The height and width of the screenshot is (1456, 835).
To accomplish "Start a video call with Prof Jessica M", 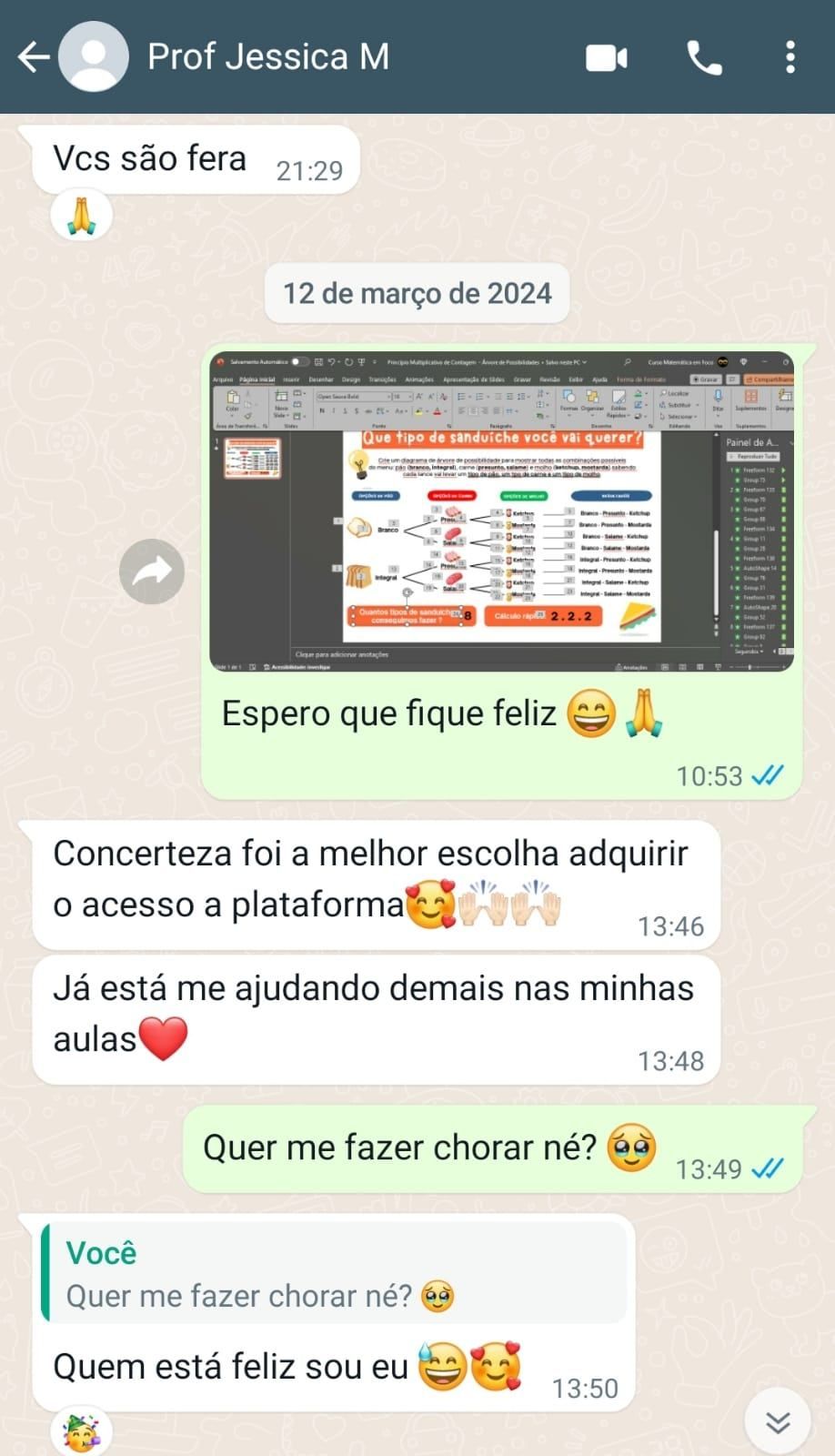I will pyautogui.click(x=606, y=58).
